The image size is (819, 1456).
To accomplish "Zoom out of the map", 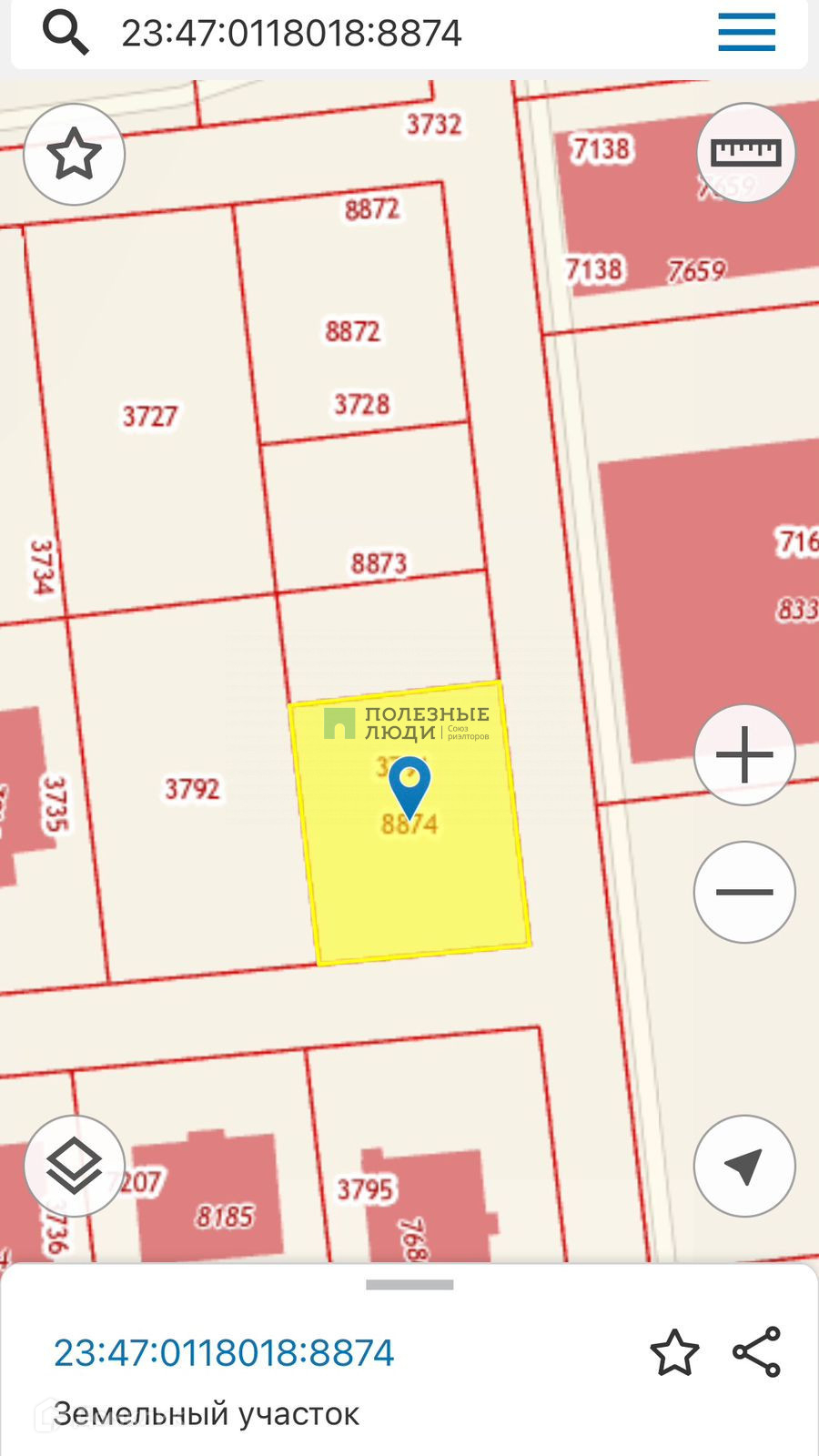I will (744, 892).
